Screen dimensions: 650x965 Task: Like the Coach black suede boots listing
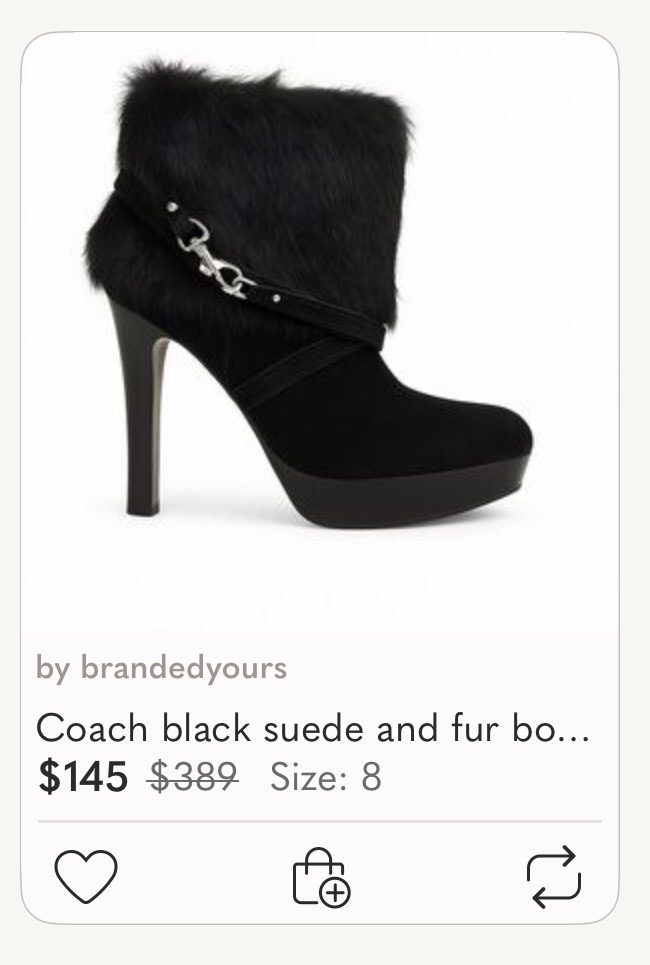[x=86, y=876]
